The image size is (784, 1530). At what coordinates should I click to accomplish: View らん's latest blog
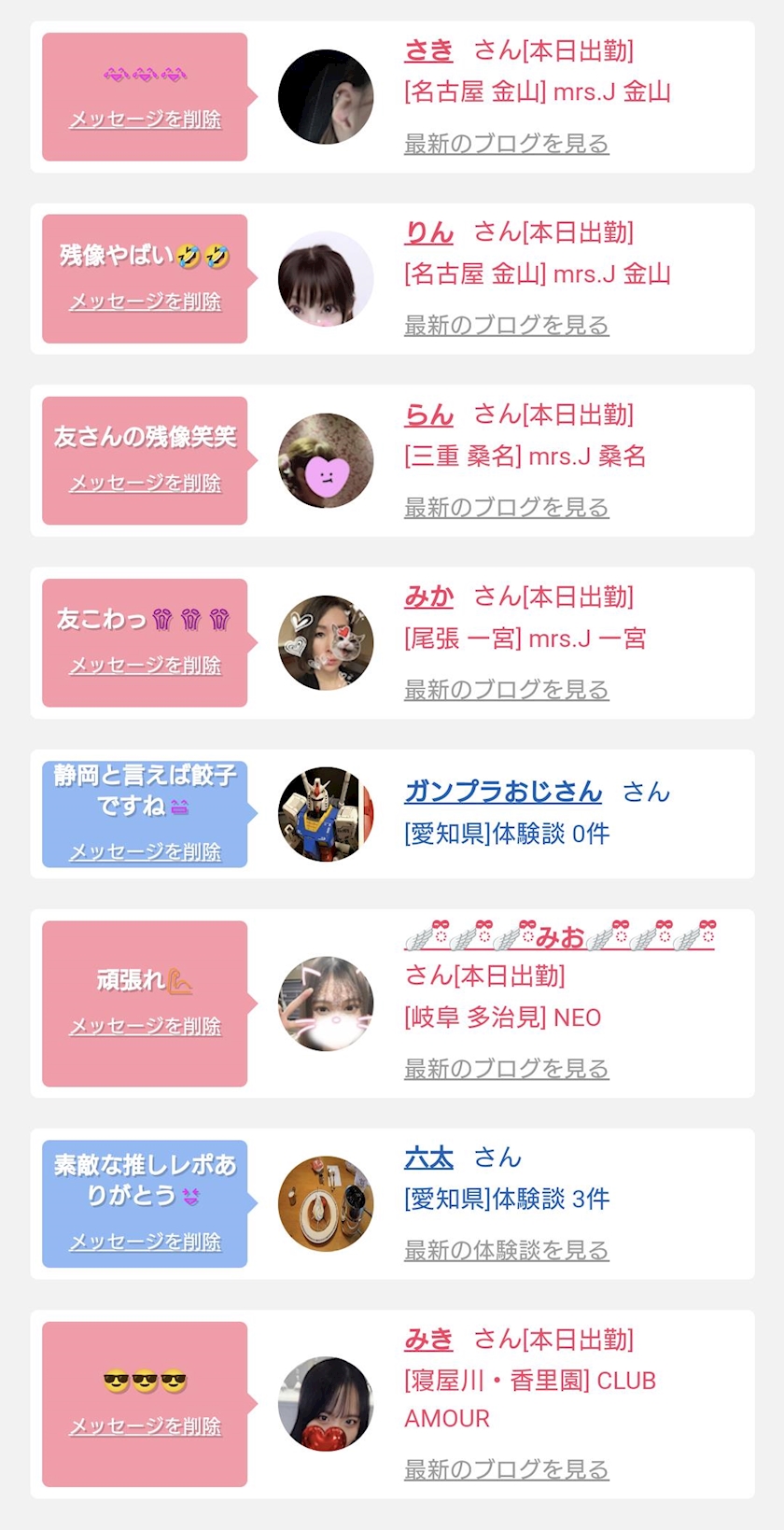coord(506,508)
